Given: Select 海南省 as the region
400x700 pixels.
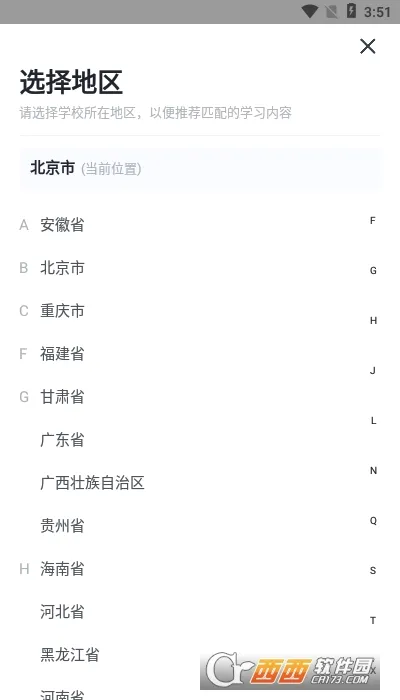Looking at the screenshot, I should (x=62, y=569).
